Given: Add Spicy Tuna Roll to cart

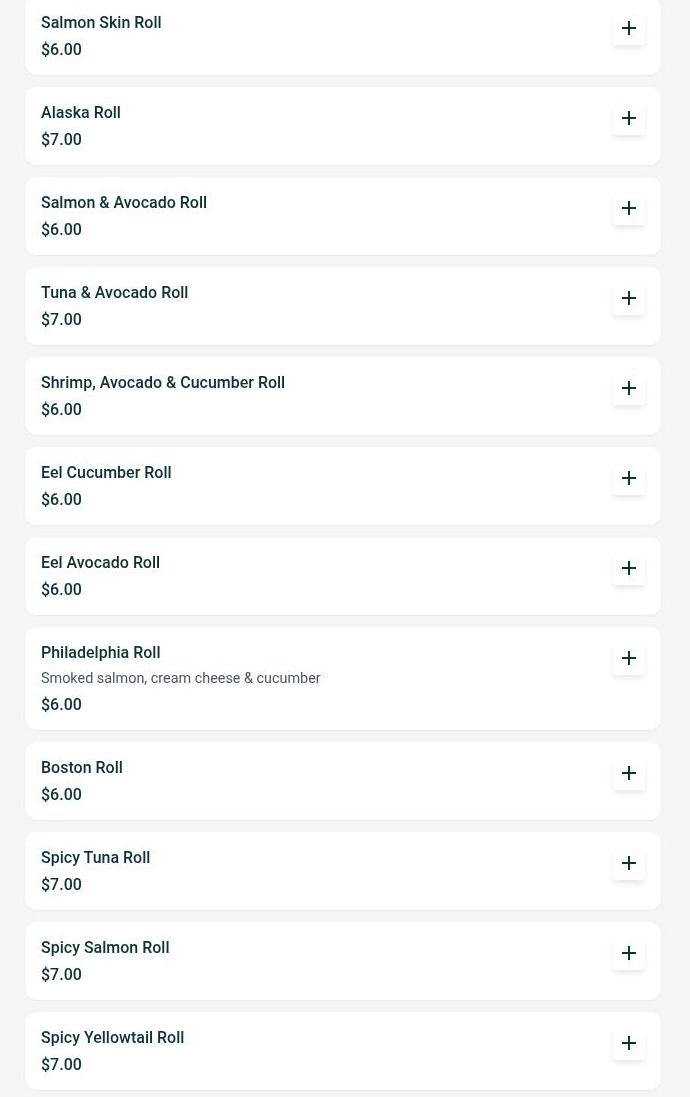Looking at the screenshot, I should point(629,863).
